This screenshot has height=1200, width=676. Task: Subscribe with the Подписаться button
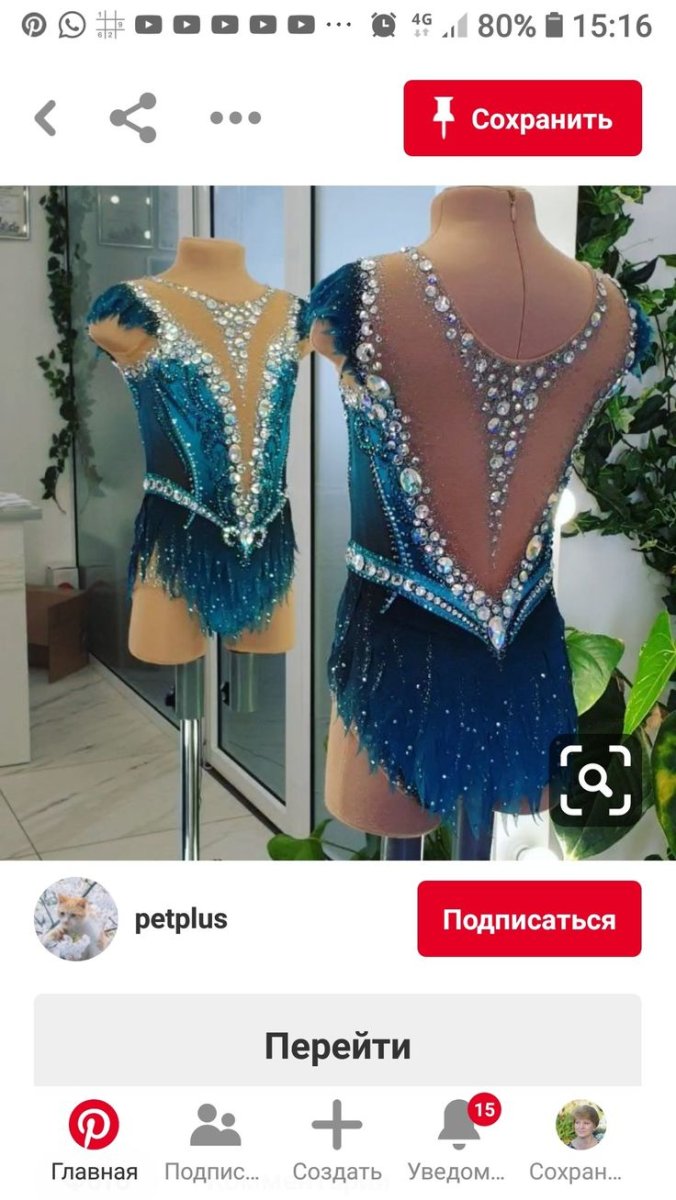(529, 919)
